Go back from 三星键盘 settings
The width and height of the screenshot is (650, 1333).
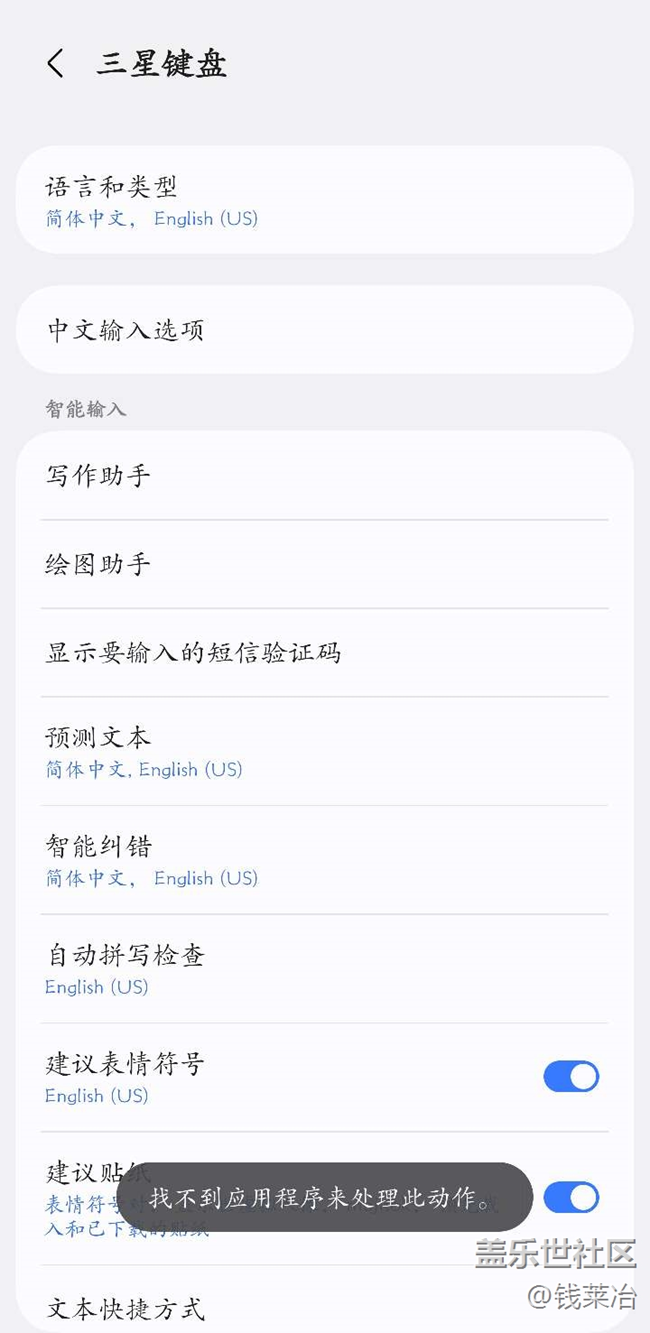(x=56, y=64)
